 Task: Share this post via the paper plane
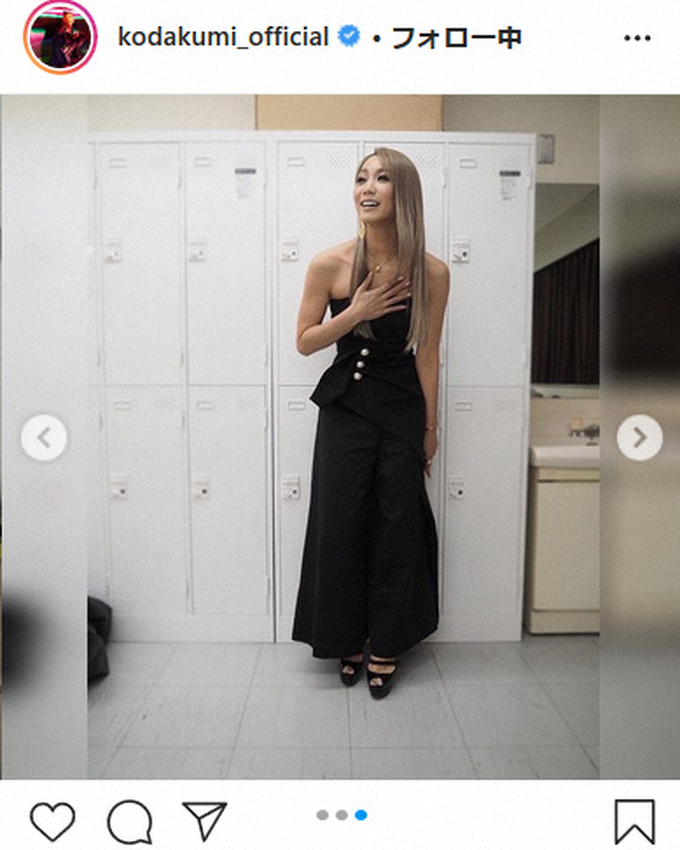[205, 820]
